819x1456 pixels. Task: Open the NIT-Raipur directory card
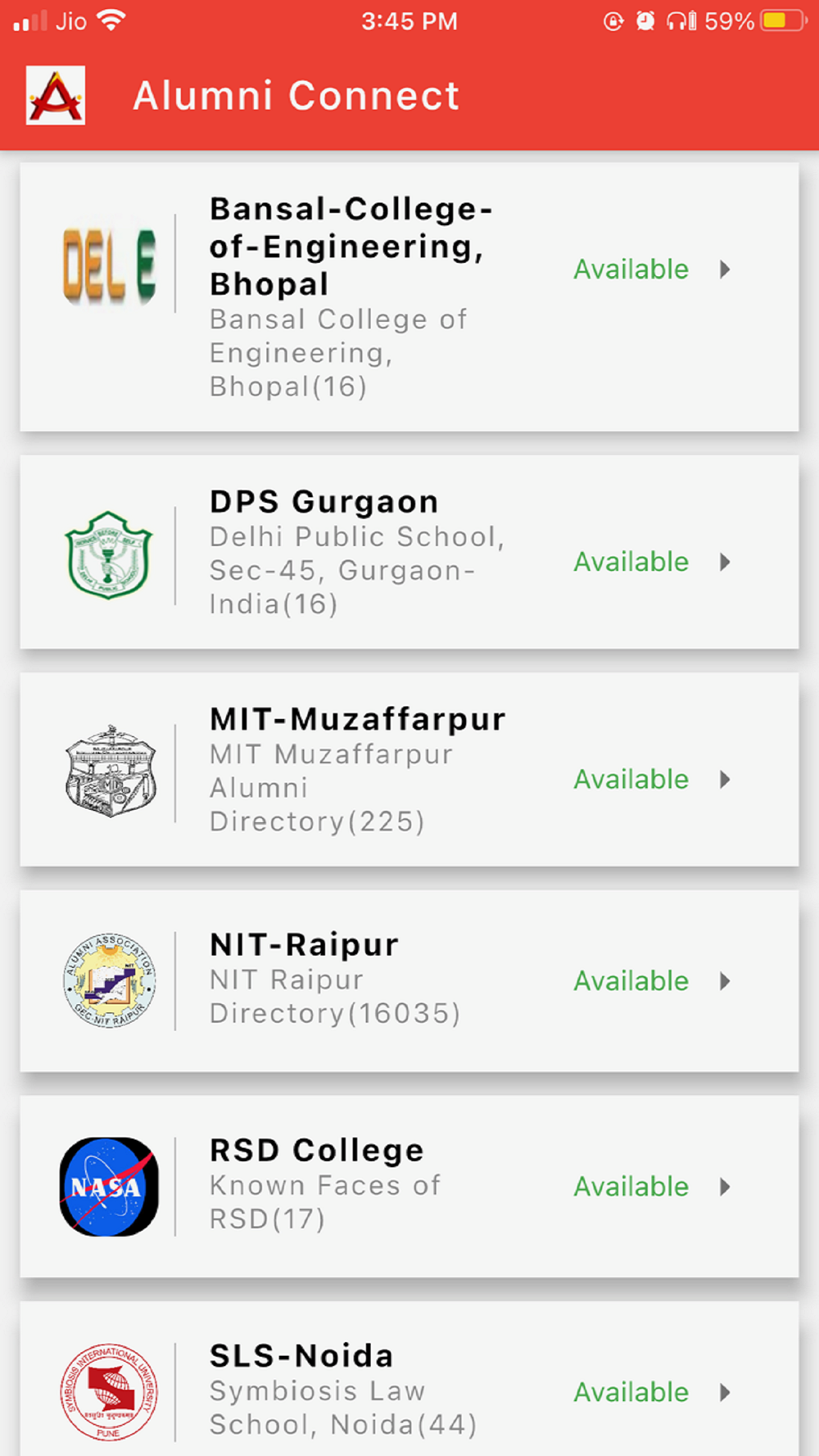click(409, 981)
